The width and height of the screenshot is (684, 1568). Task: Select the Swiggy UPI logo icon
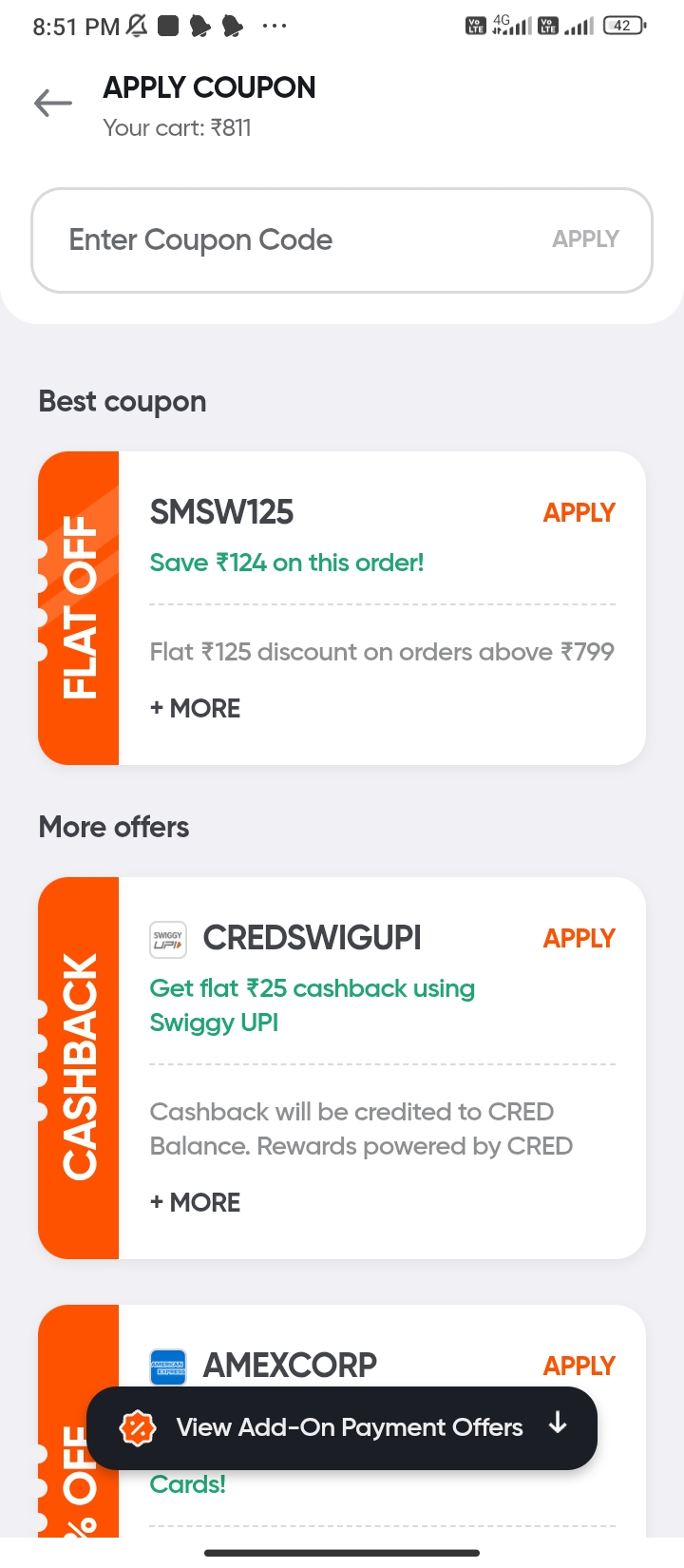(x=168, y=939)
